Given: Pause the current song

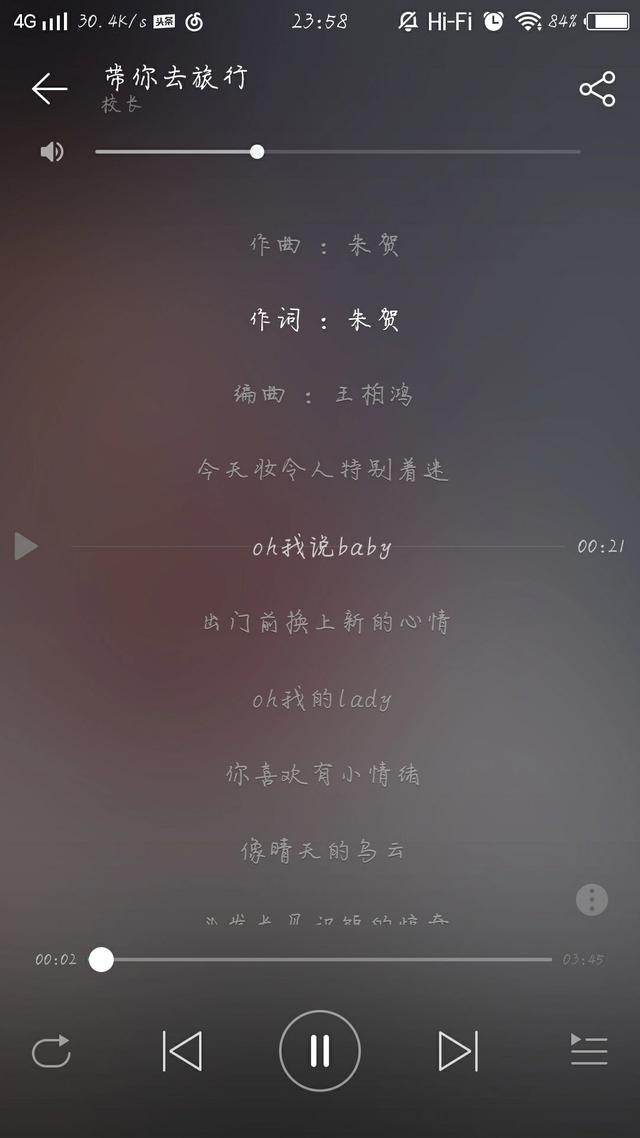Looking at the screenshot, I should coord(320,1051).
